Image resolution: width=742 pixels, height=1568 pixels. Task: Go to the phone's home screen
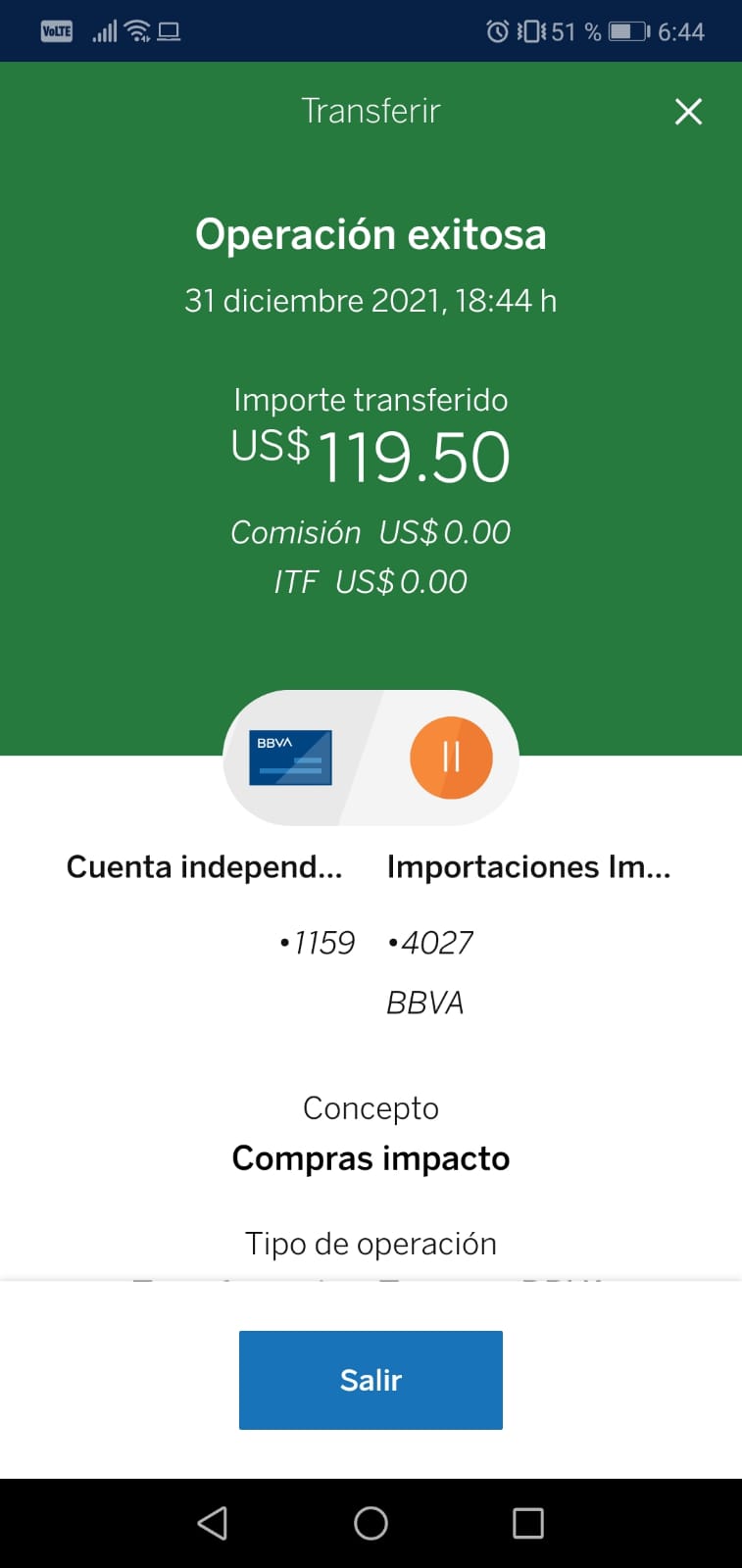click(371, 1523)
